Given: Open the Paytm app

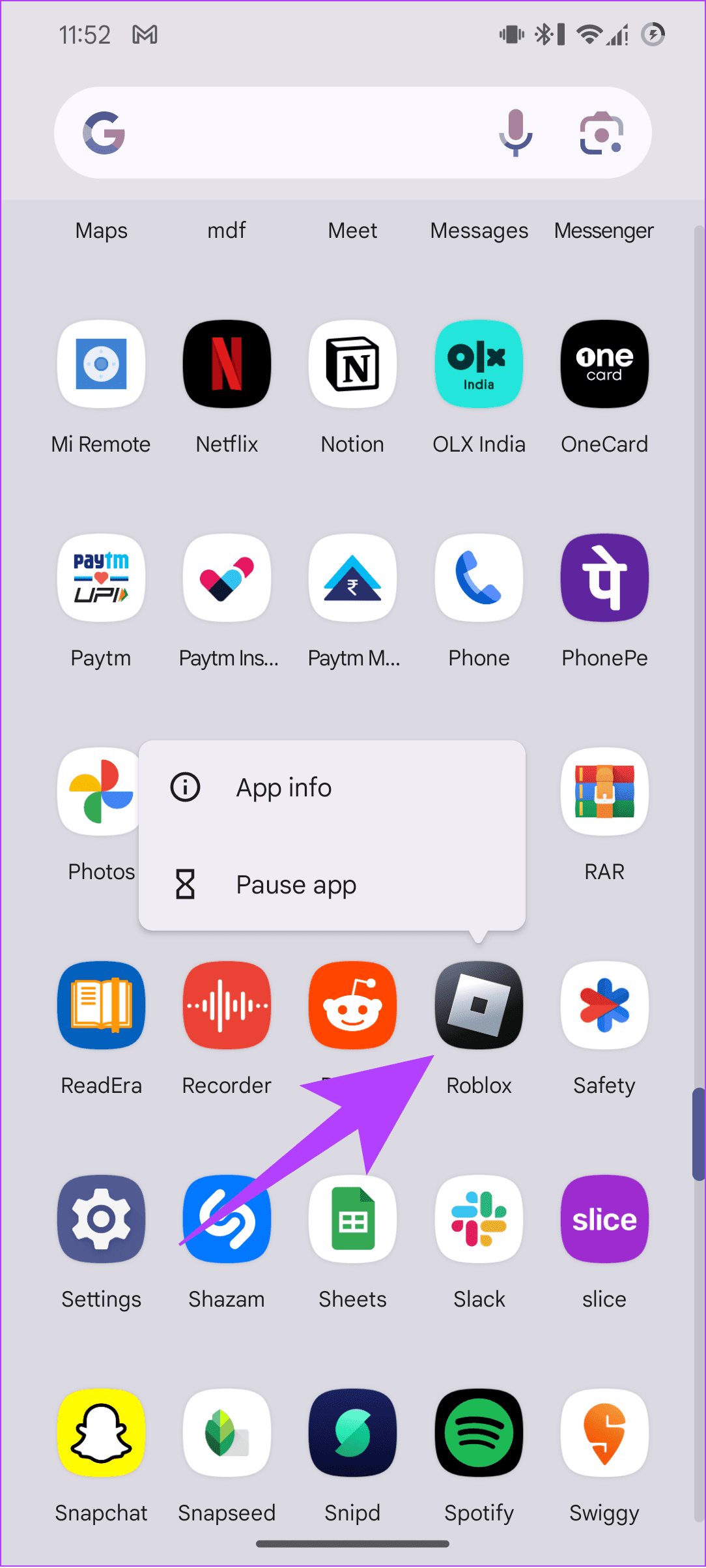Looking at the screenshot, I should 101,578.
